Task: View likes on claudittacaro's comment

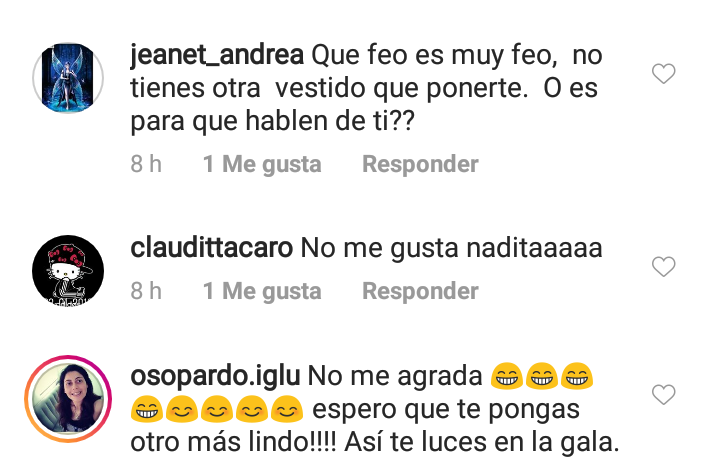Action: coord(262,292)
